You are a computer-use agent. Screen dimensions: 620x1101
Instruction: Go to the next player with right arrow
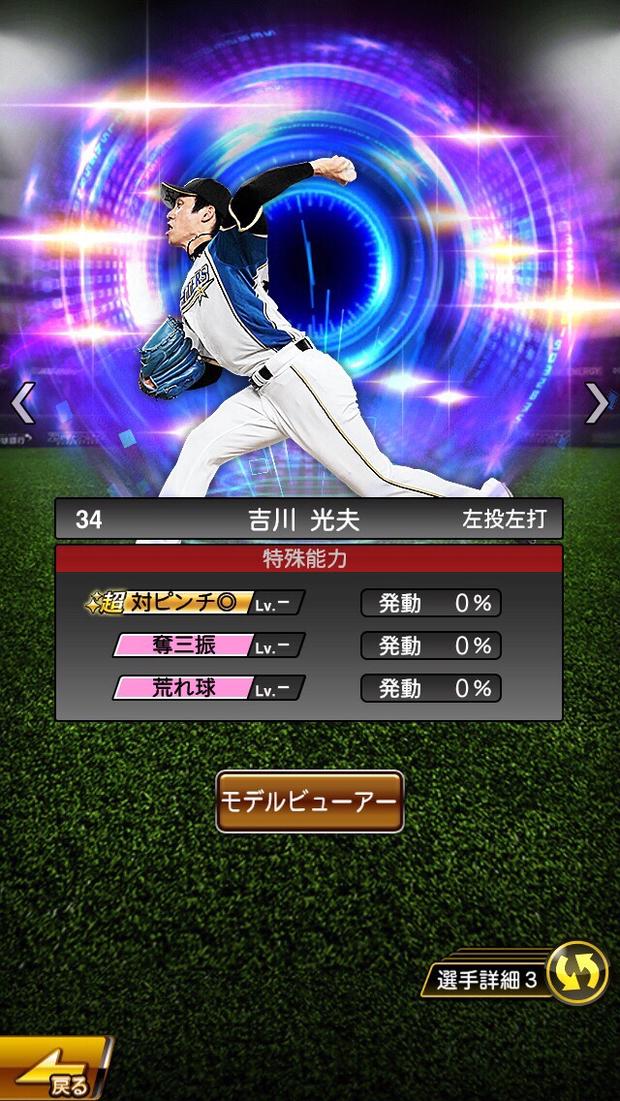[x=597, y=402]
